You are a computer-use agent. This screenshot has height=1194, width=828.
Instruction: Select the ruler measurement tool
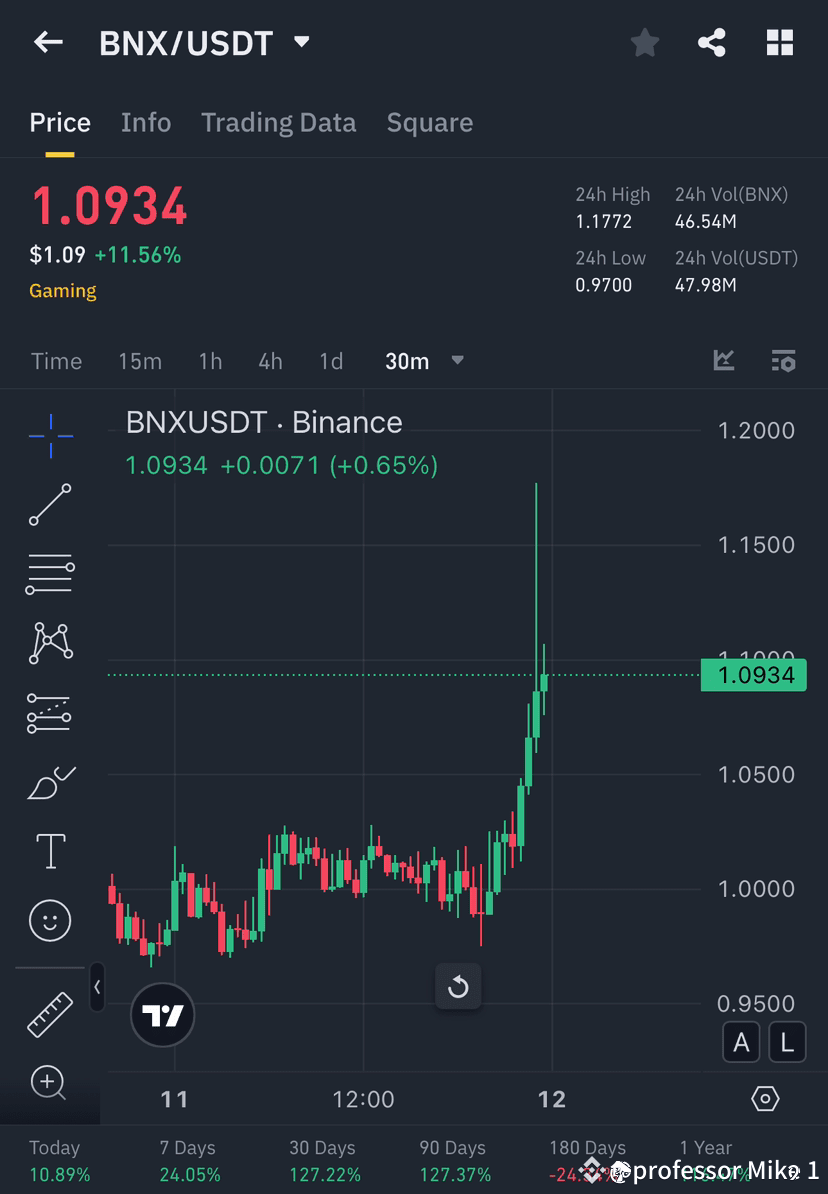(50, 1014)
